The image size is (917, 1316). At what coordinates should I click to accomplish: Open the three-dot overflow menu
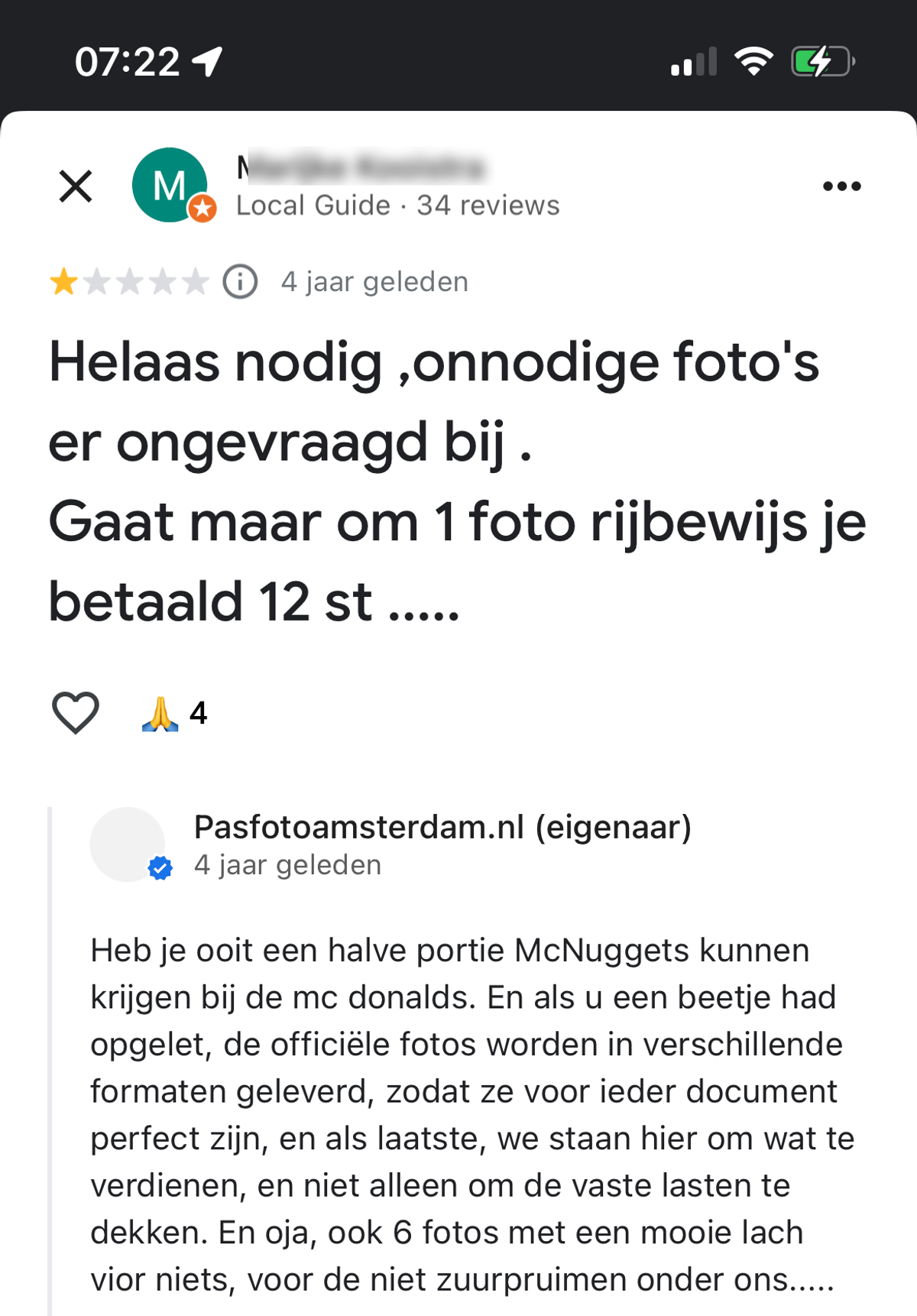coord(841,186)
